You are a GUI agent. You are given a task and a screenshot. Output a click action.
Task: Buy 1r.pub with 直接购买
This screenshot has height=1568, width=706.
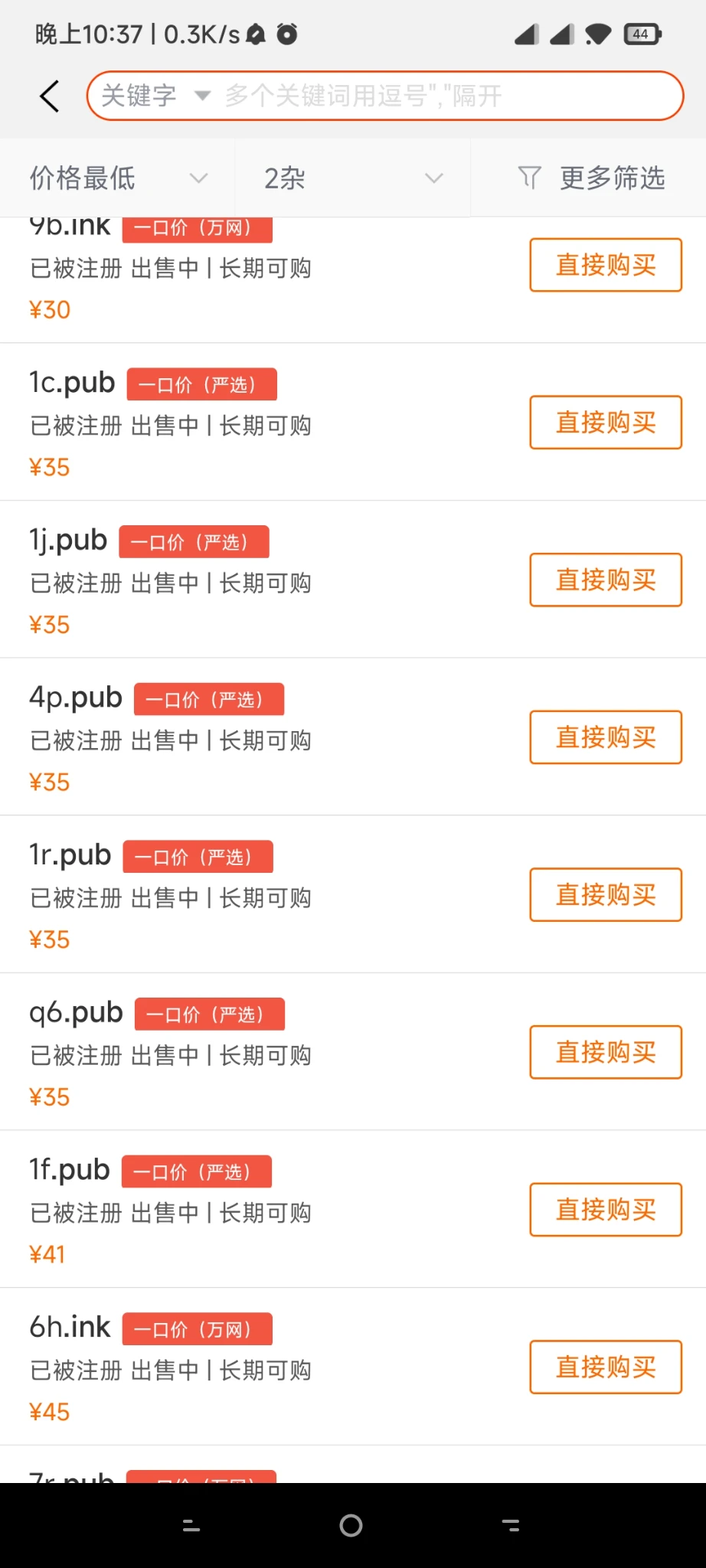pyautogui.click(x=605, y=895)
